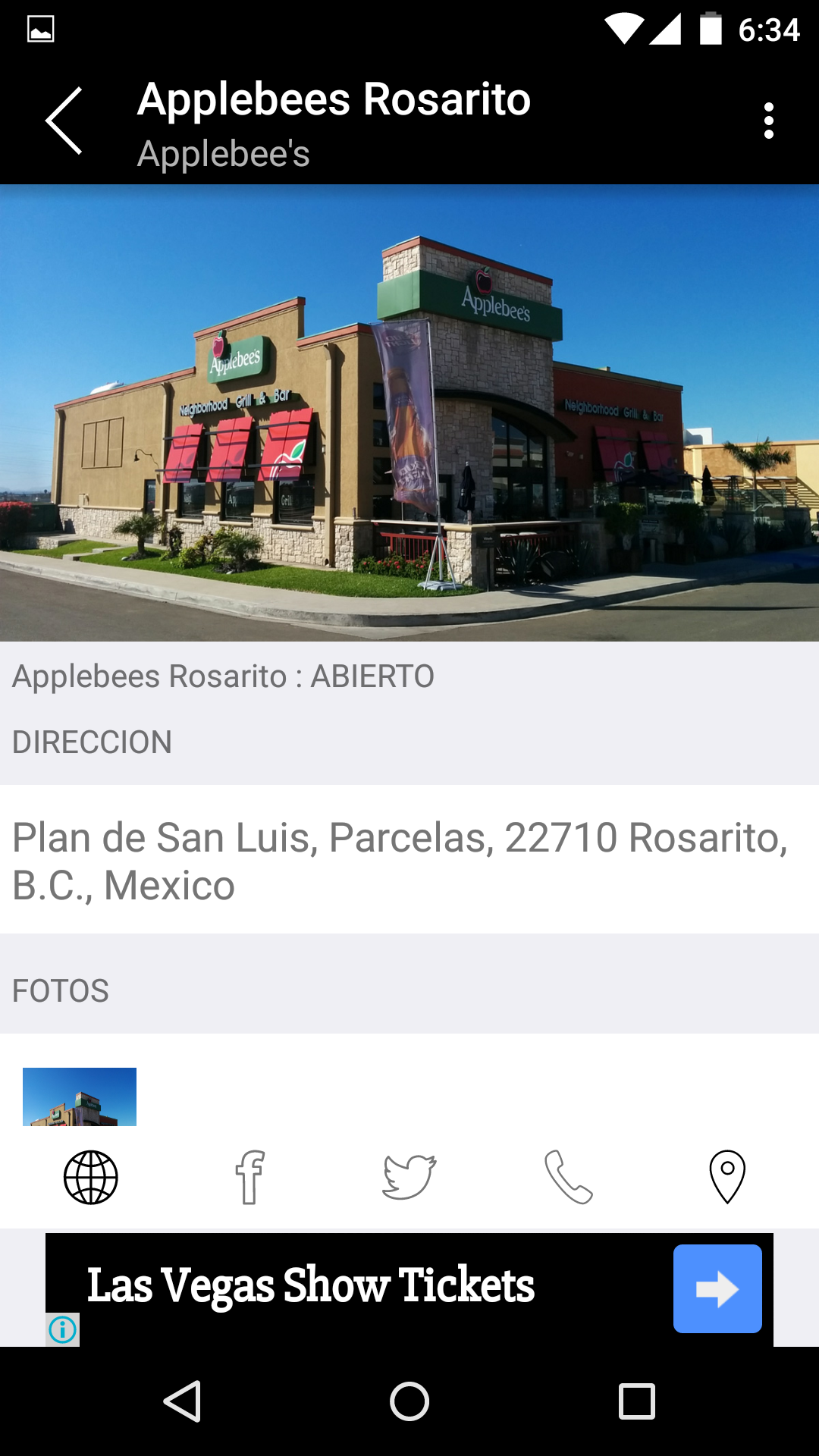
Task: Call the restaurant using the phone icon
Action: point(568,1177)
